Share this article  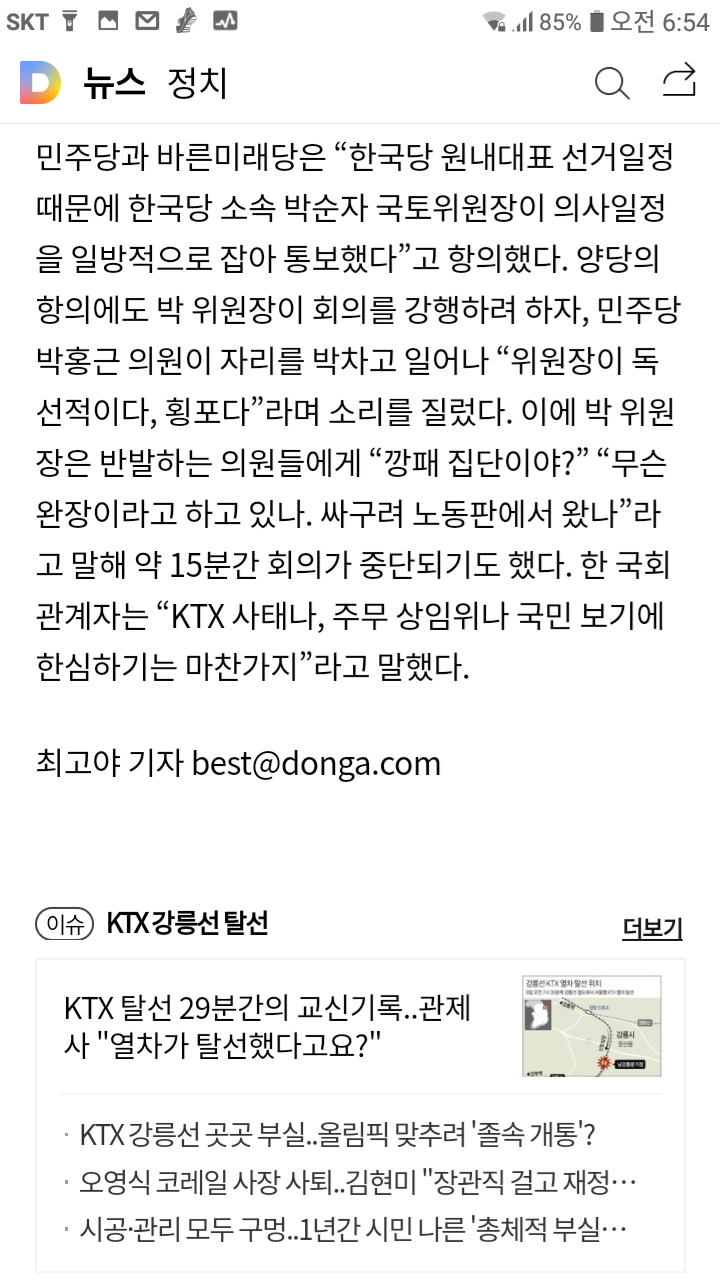(680, 81)
